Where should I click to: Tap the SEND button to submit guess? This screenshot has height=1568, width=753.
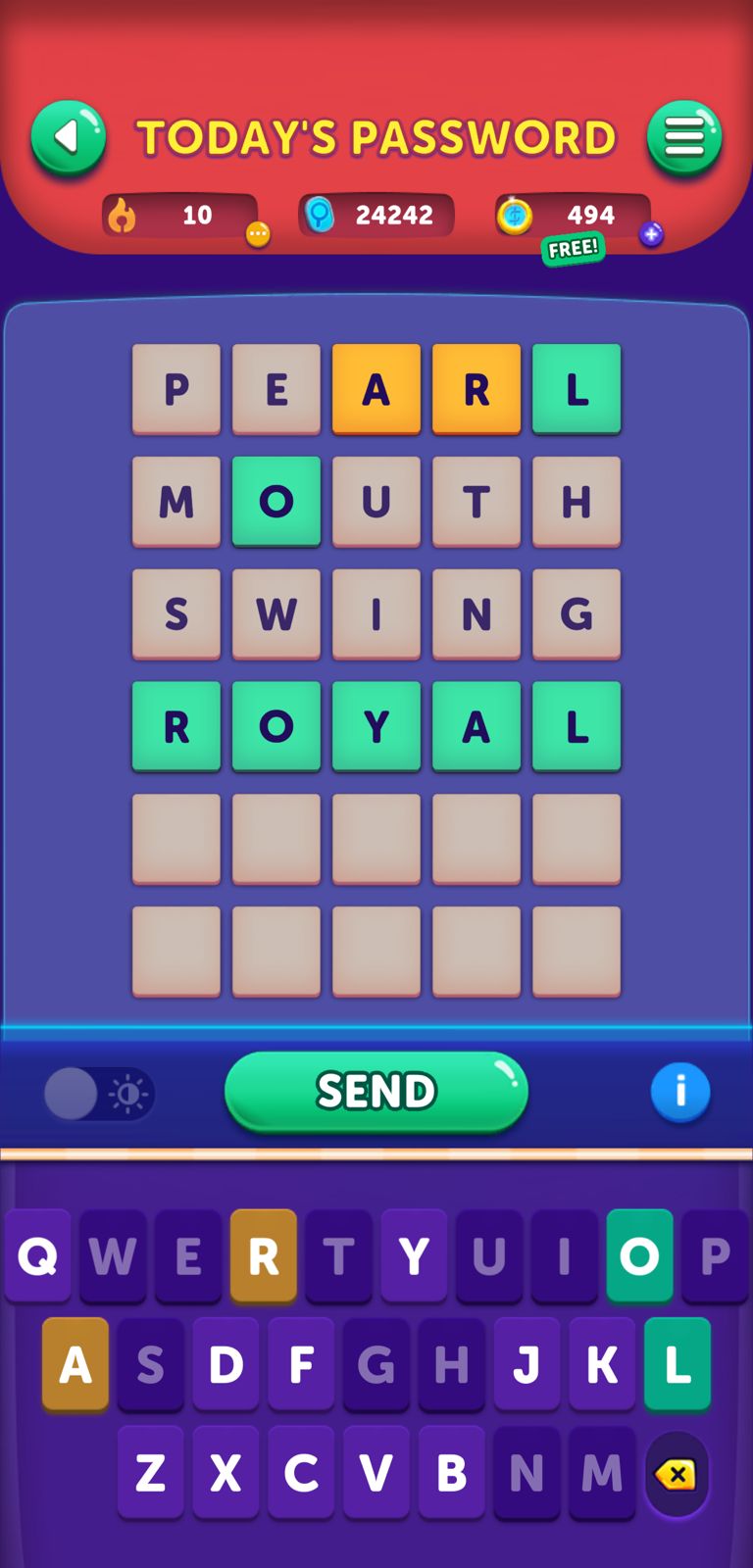coord(376,1091)
